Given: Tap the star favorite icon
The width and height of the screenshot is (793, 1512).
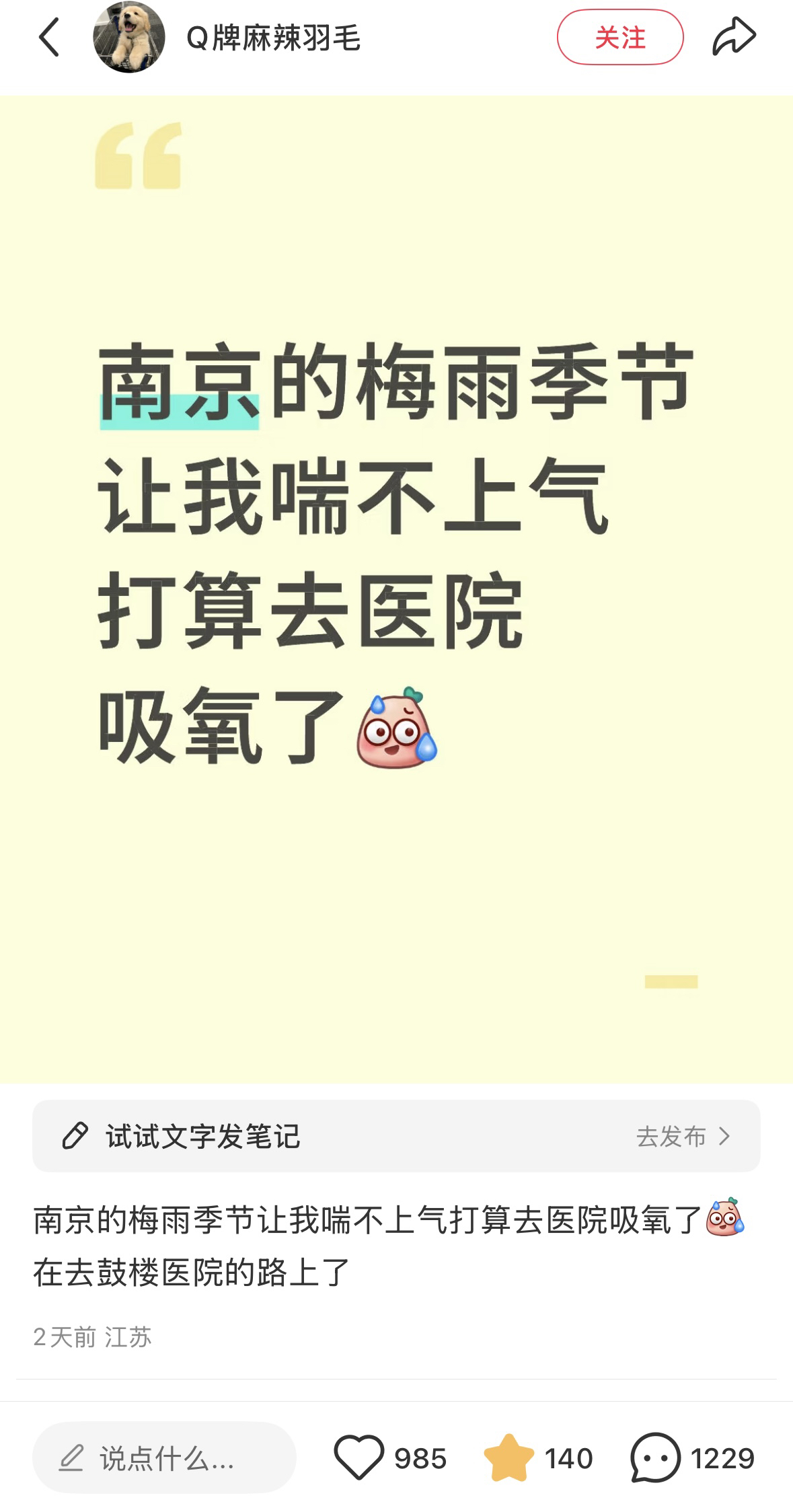Looking at the screenshot, I should 508,1458.
